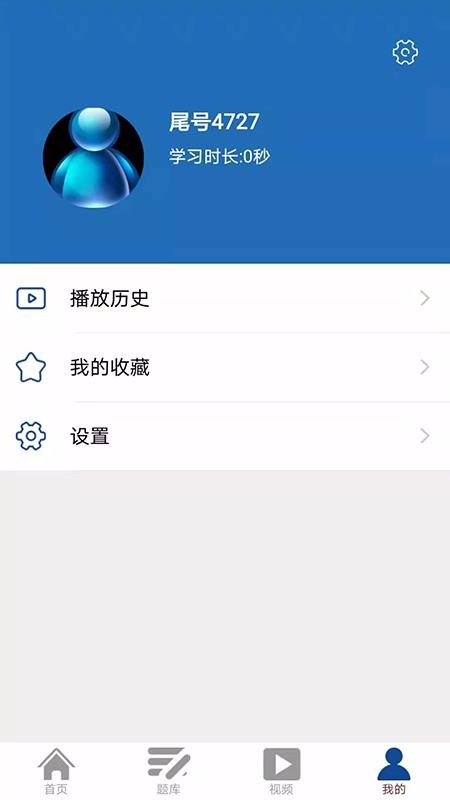
Task: Select the 我的 profile tab
Action: [394, 771]
